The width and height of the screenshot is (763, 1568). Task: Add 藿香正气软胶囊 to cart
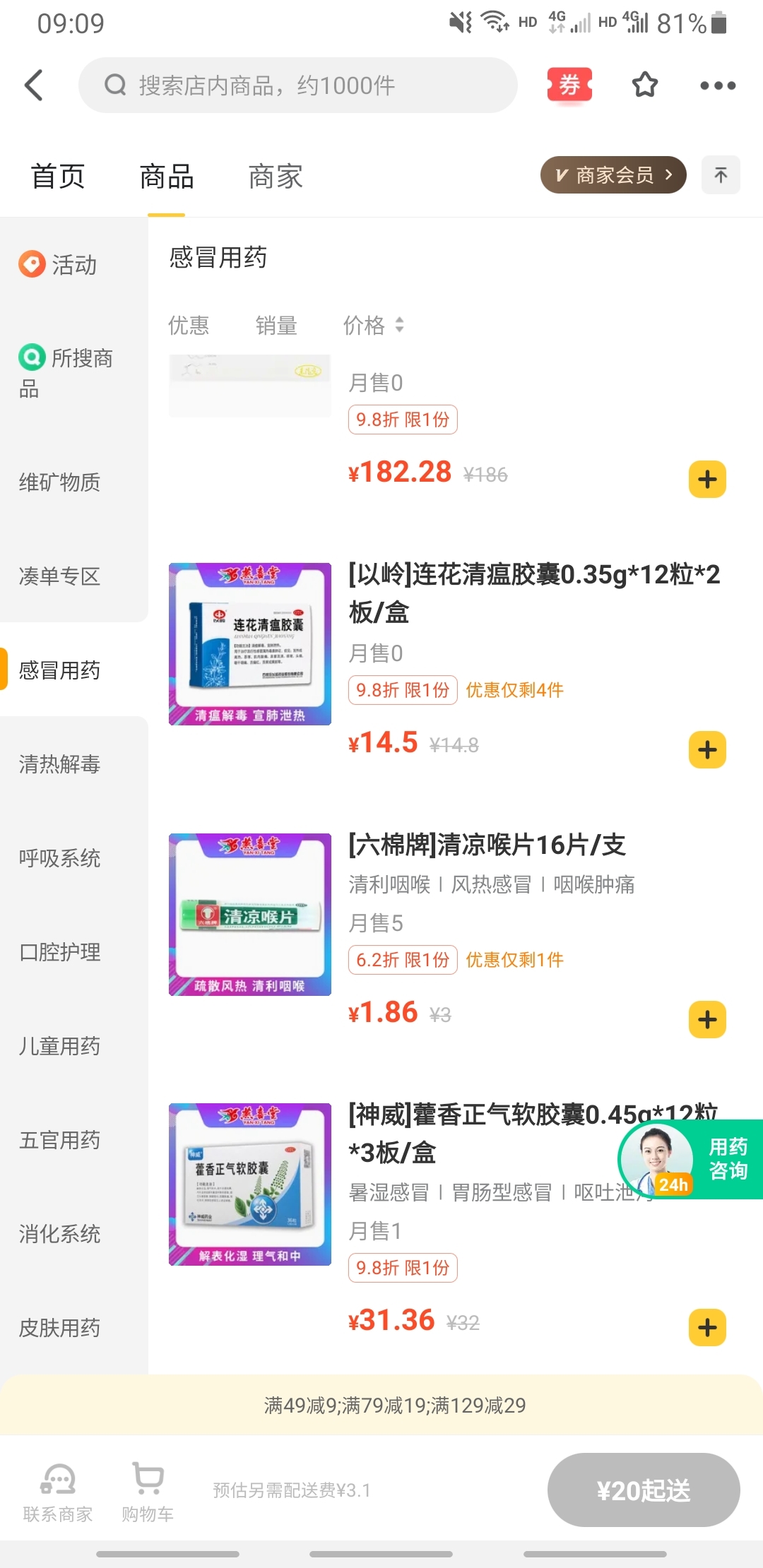(x=707, y=1327)
